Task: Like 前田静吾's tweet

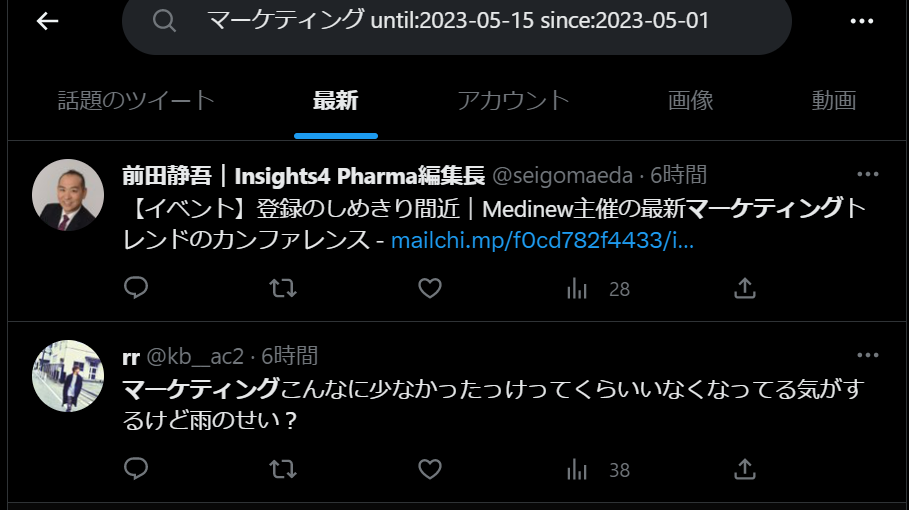Action: click(430, 289)
